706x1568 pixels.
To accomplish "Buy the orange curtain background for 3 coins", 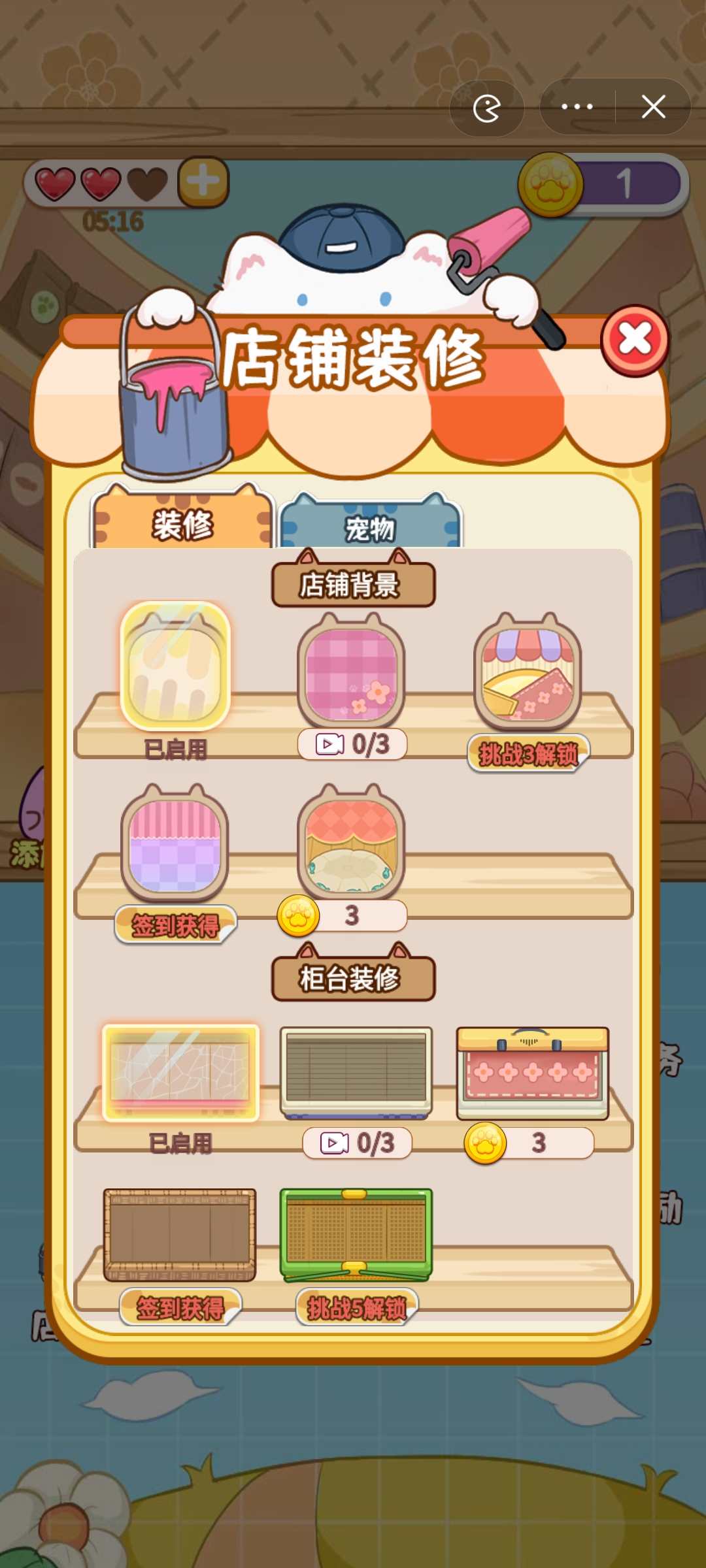I will [x=343, y=915].
